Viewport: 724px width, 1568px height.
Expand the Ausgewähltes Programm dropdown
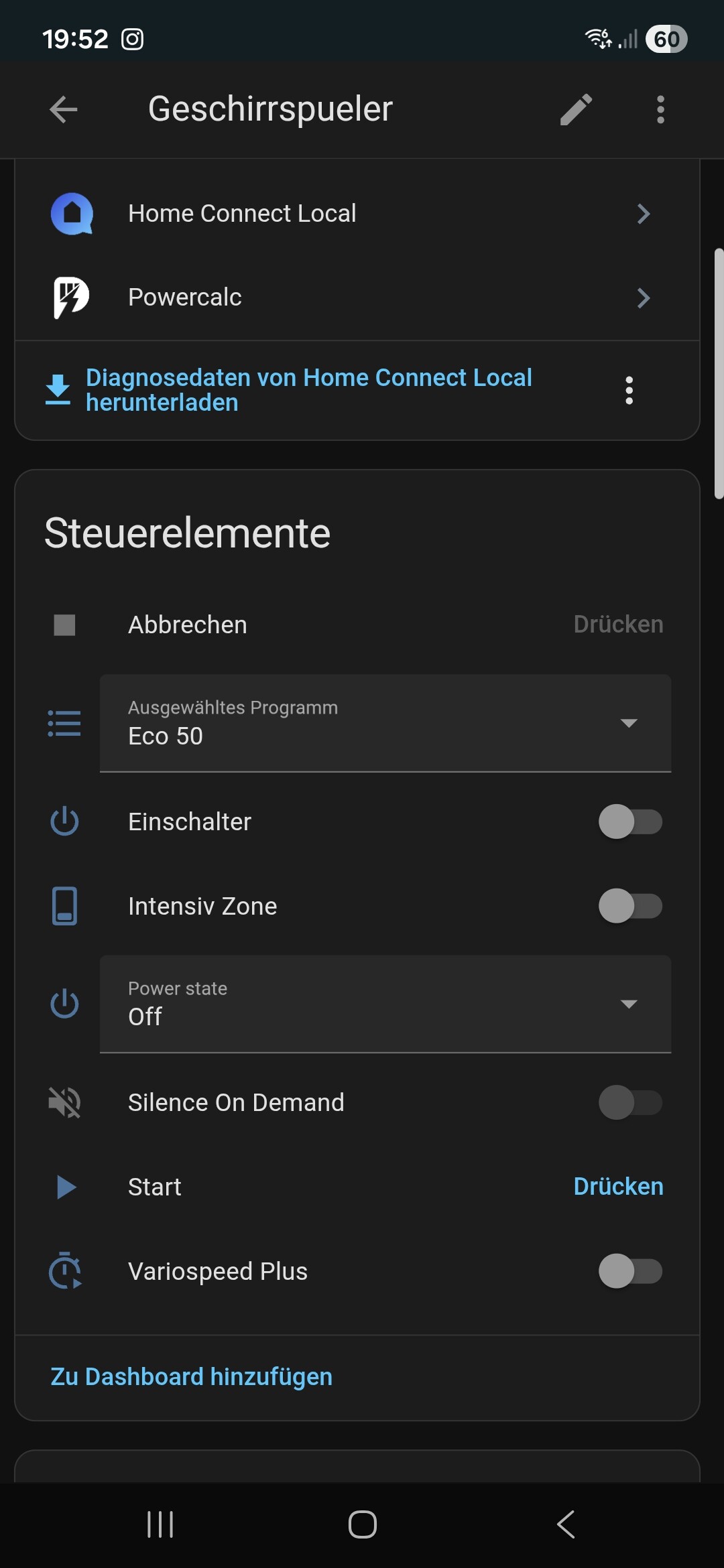coord(385,724)
